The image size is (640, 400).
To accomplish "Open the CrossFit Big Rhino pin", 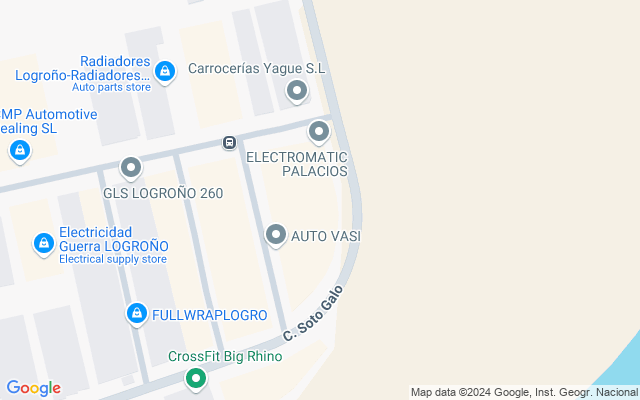I will (196, 379).
